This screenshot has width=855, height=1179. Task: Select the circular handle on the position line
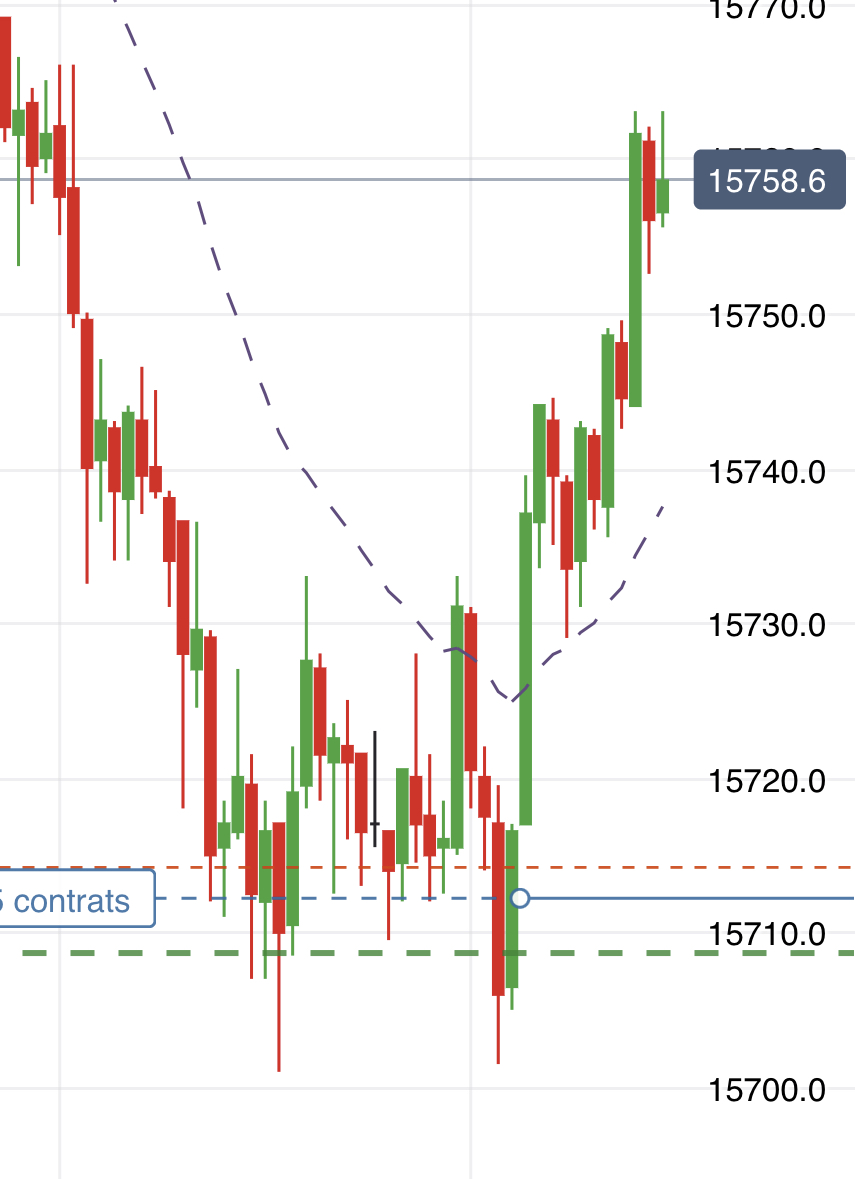[519, 899]
